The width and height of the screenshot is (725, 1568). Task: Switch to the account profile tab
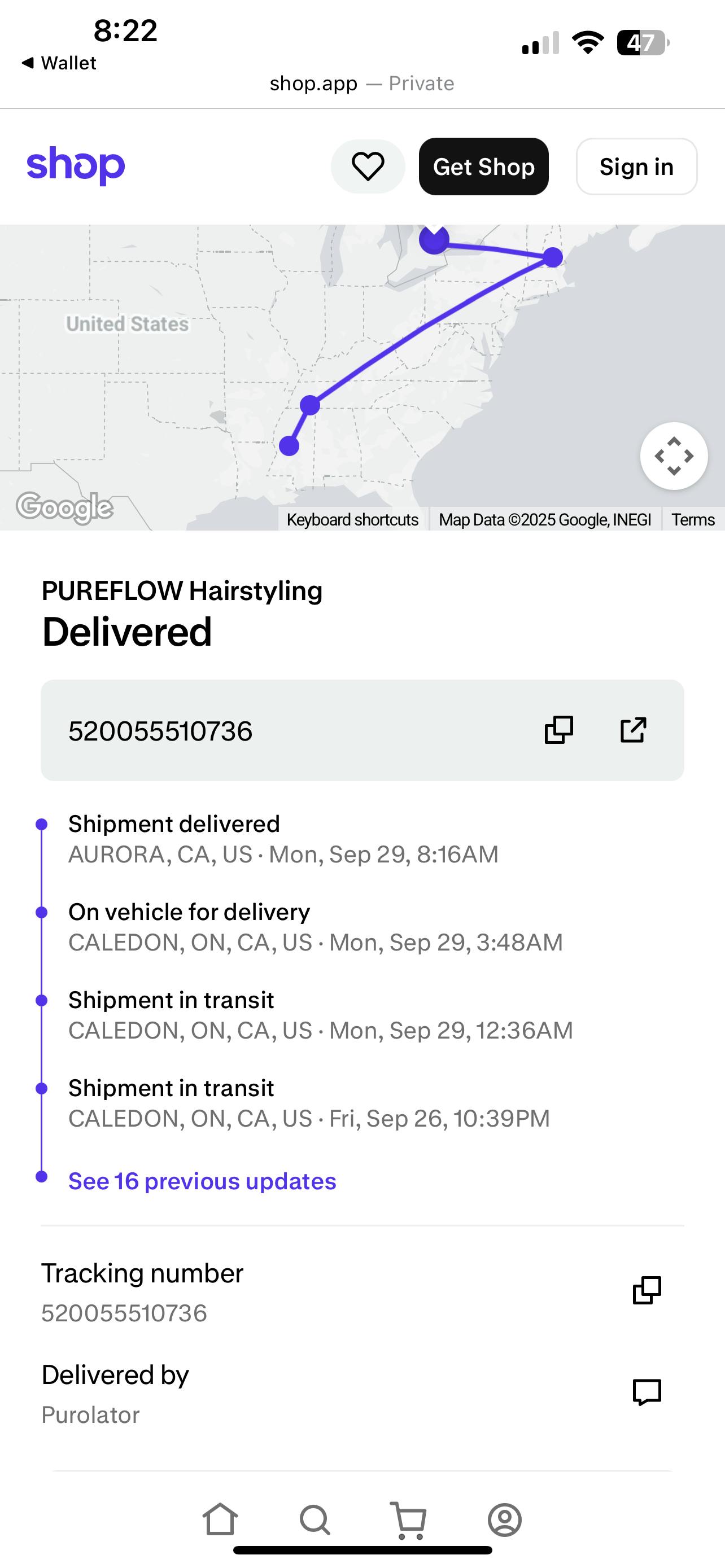505,1520
